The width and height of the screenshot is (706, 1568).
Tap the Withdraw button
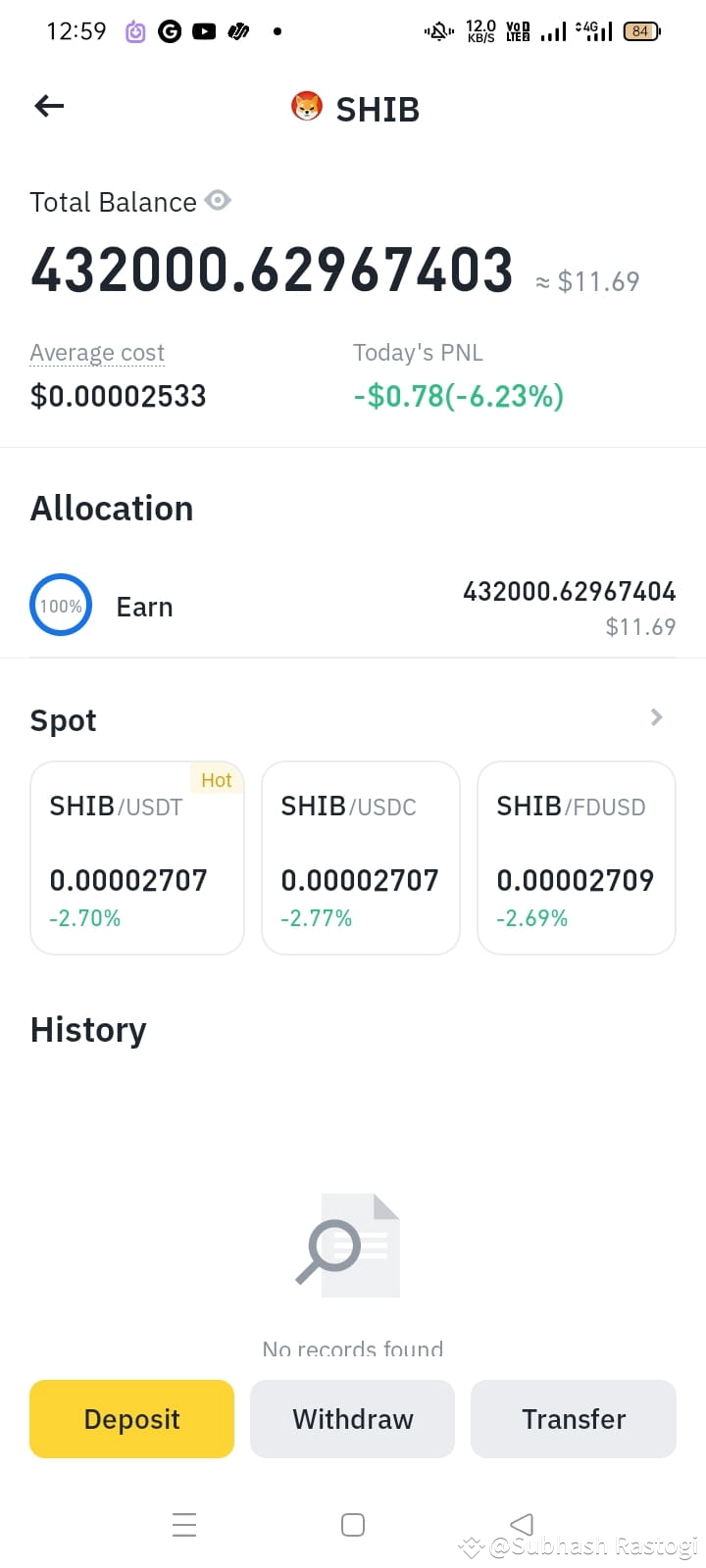pyautogui.click(x=352, y=1418)
